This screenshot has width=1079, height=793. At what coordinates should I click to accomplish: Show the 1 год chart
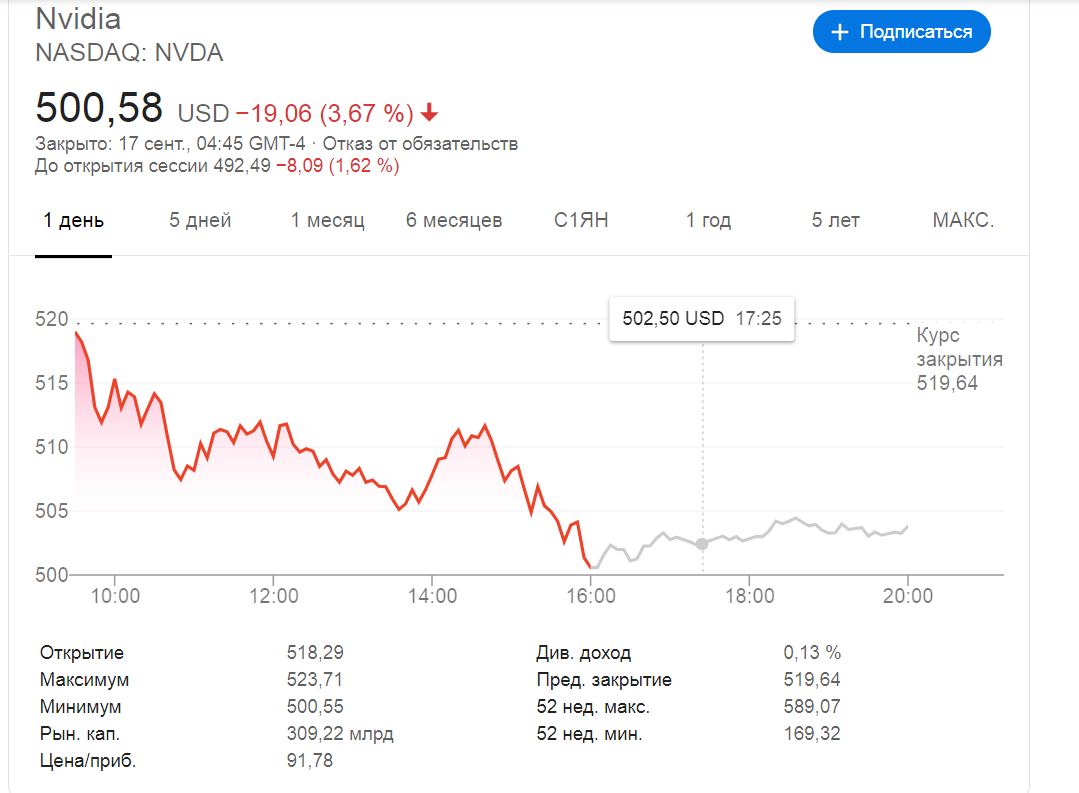(708, 221)
